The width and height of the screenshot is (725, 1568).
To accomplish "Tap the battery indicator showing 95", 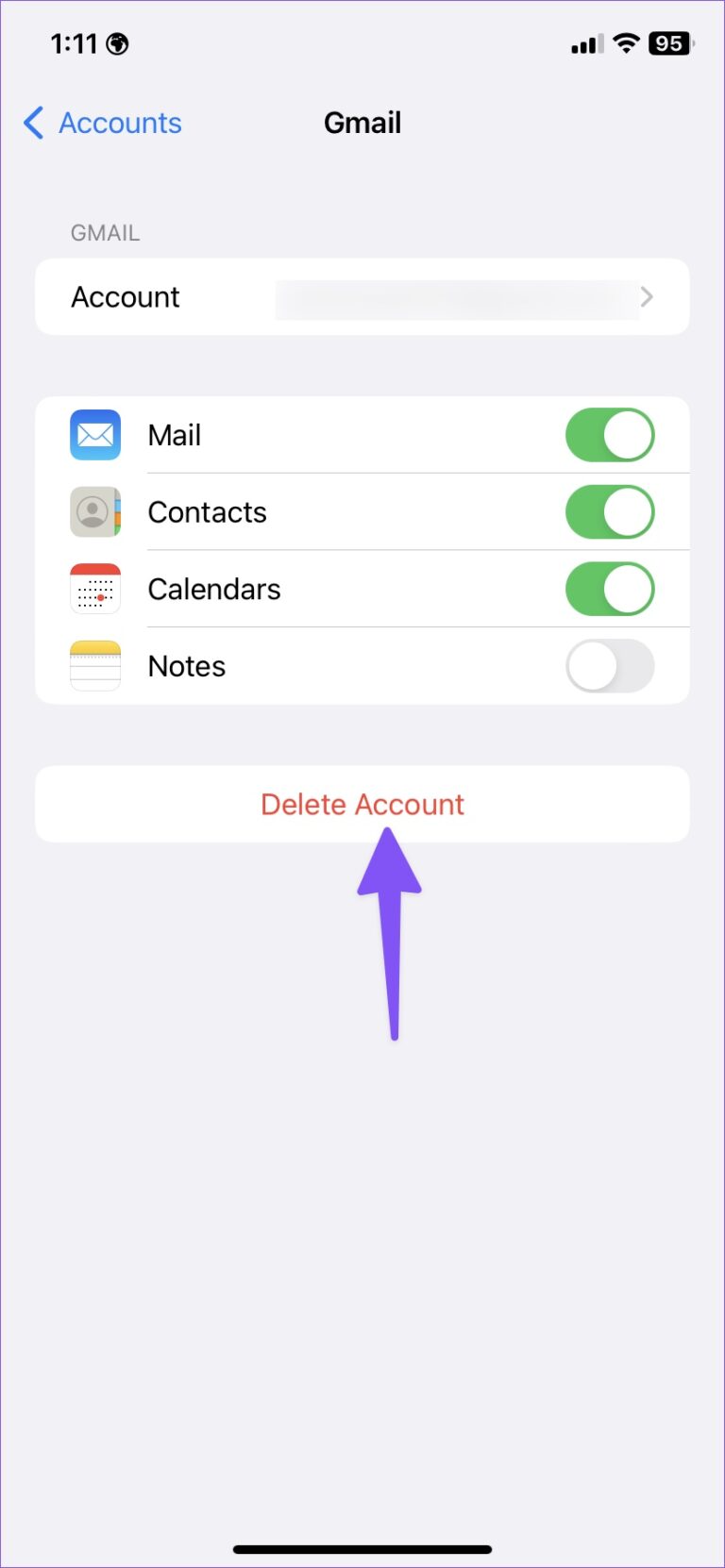I will coord(669,42).
